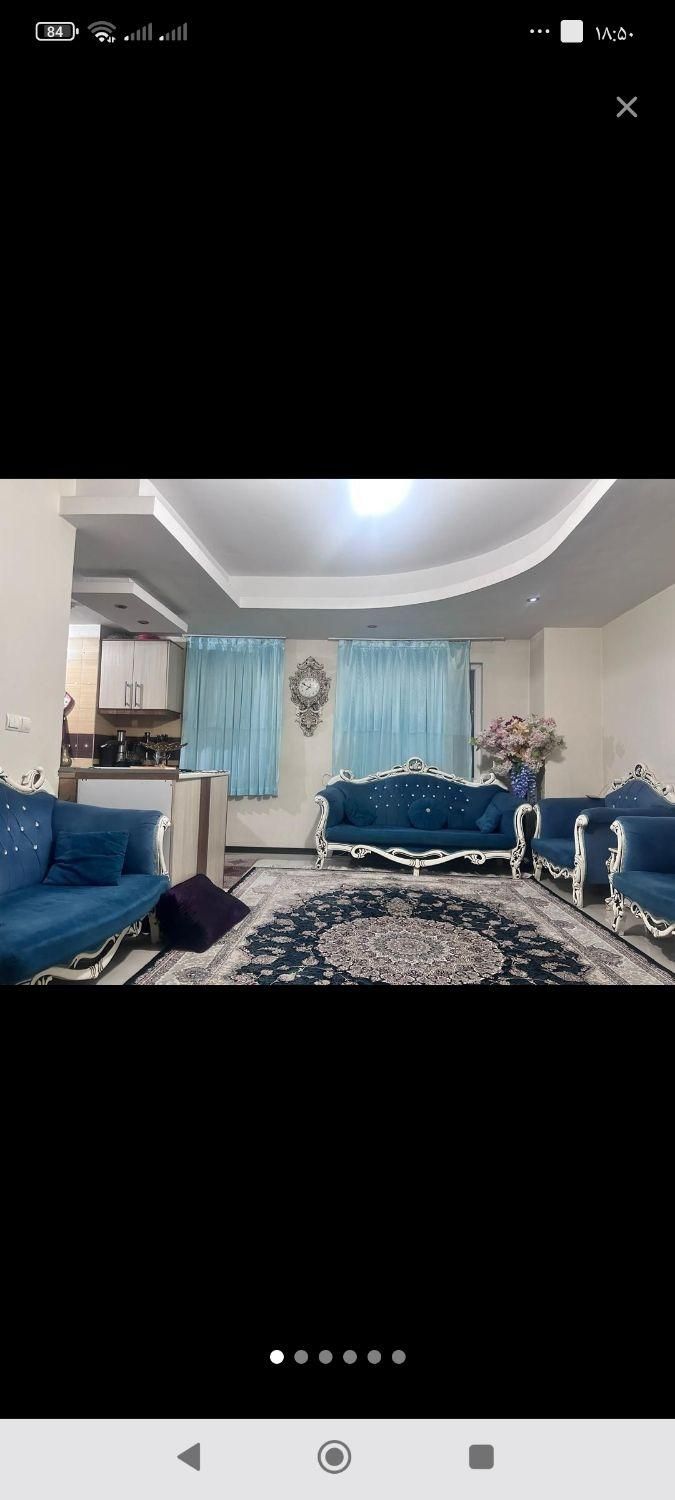675x1500 pixels.
Task: Open the recent apps overview
Action: [481, 1456]
